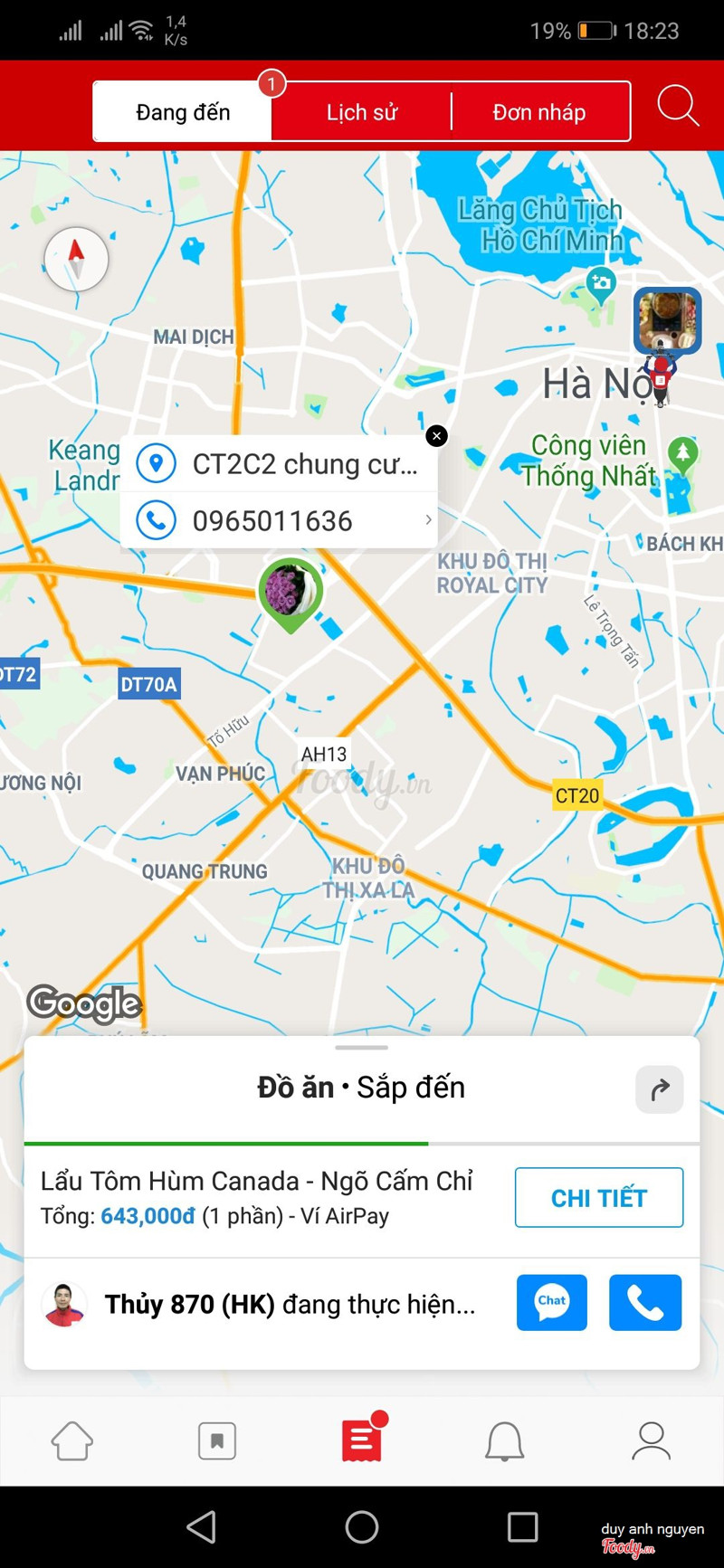This screenshot has width=724, height=1568.
Task: Phone the driver Thủy 870
Action: tap(644, 1303)
